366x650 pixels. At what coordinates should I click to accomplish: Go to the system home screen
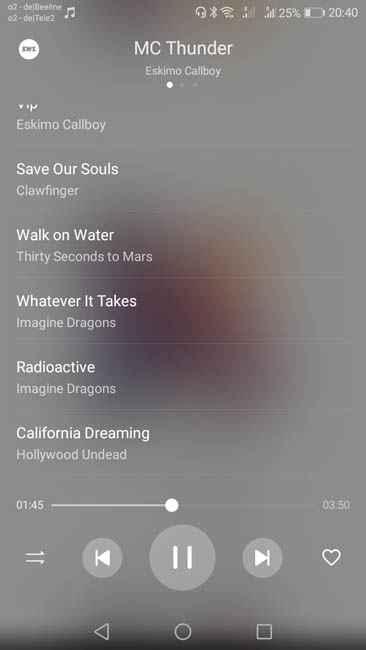pyautogui.click(x=183, y=632)
